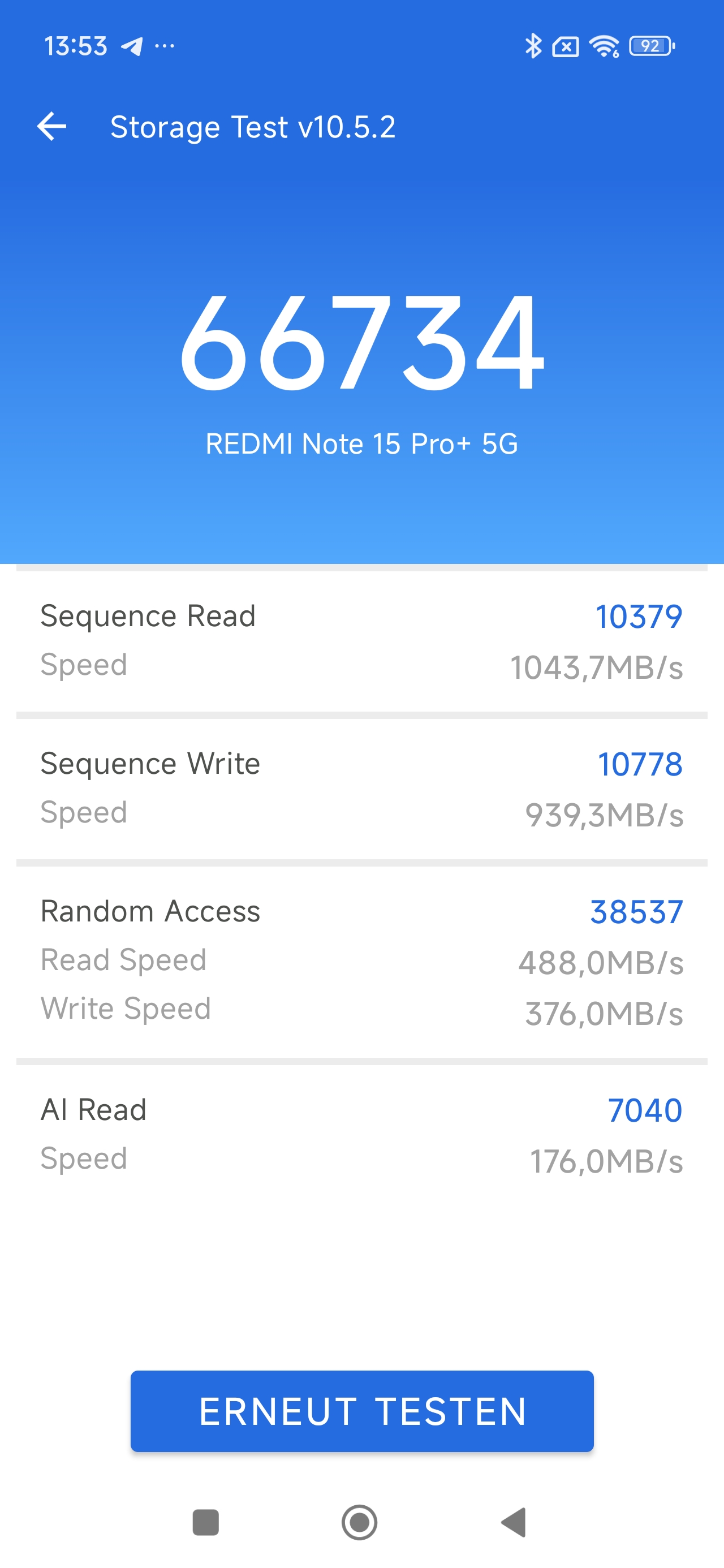Tap the system back triangle
The height and width of the screenshot is (1568, 724).
(x=514, y=1522)
